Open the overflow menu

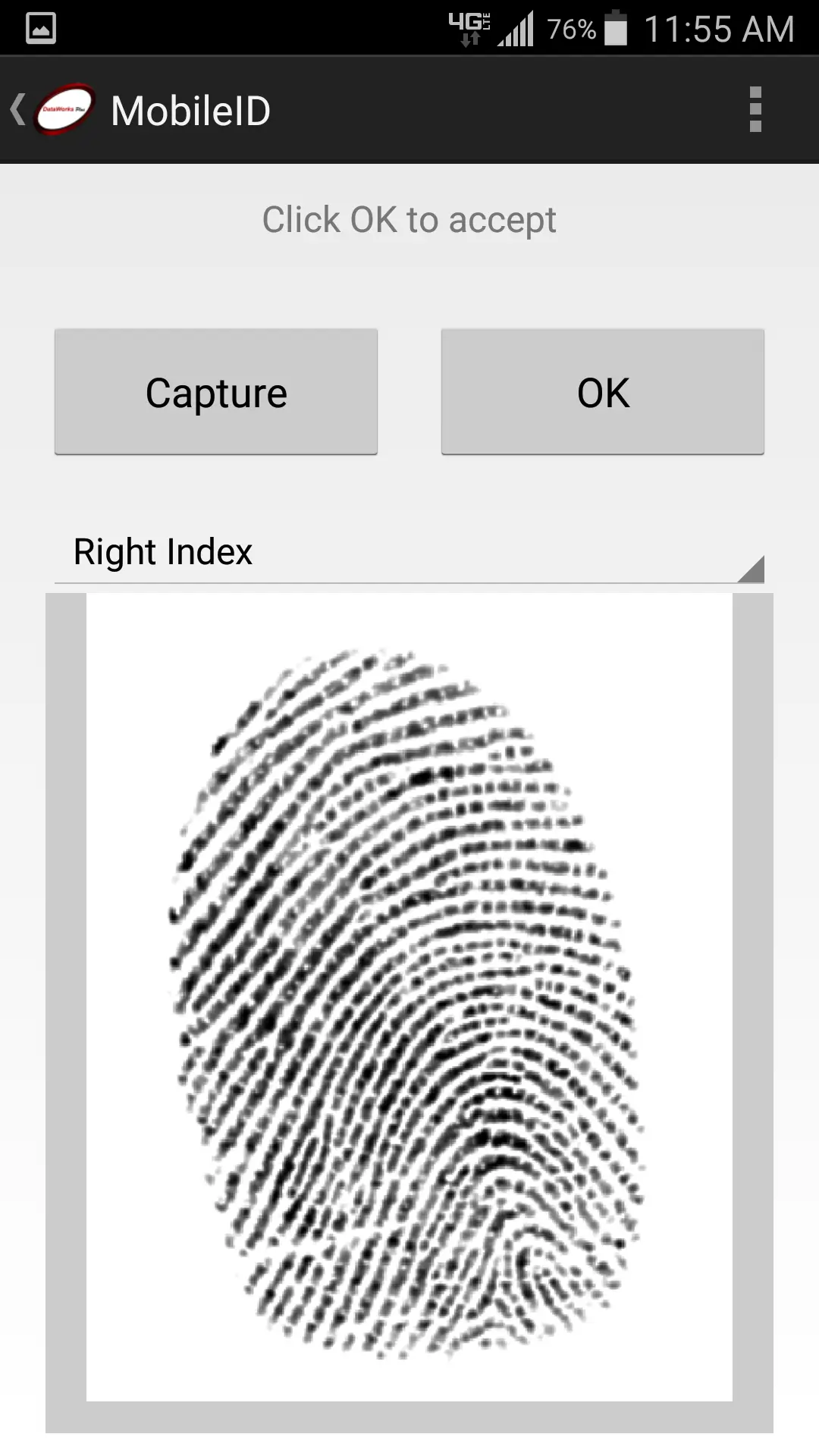click(x=755, y=110)
